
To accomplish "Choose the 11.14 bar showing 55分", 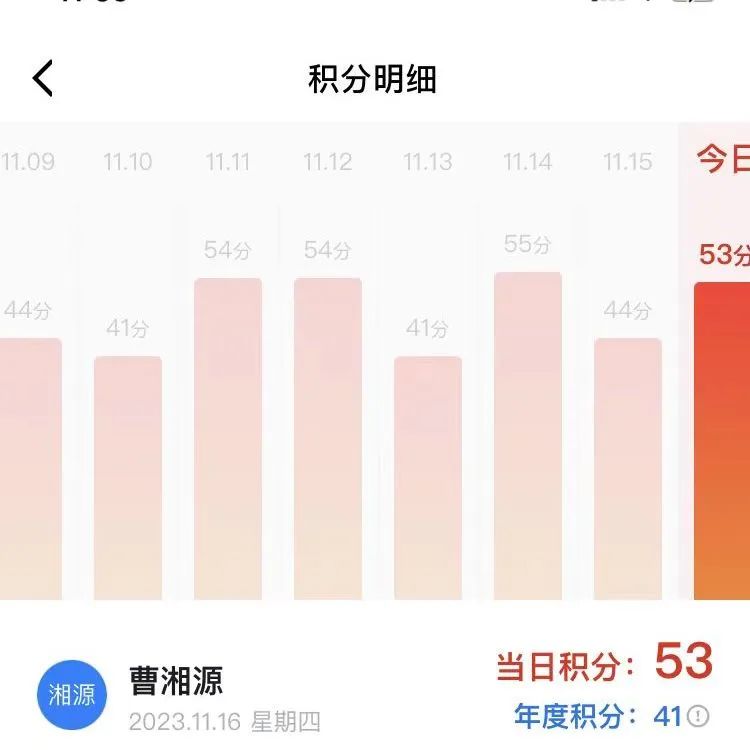I will tap(528, 435).
